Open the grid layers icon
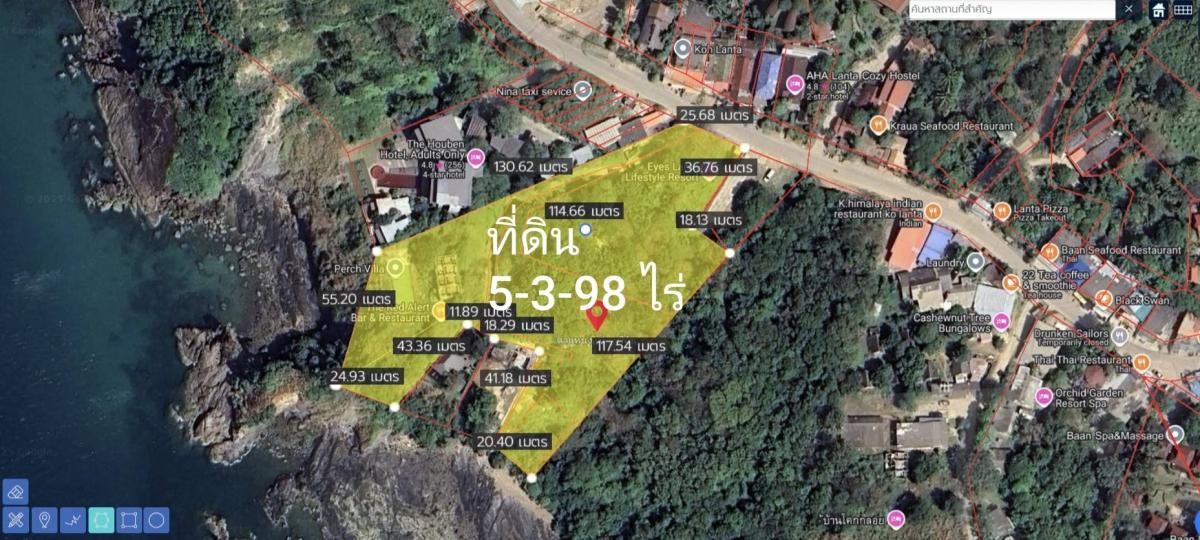 click(1185, 10)
